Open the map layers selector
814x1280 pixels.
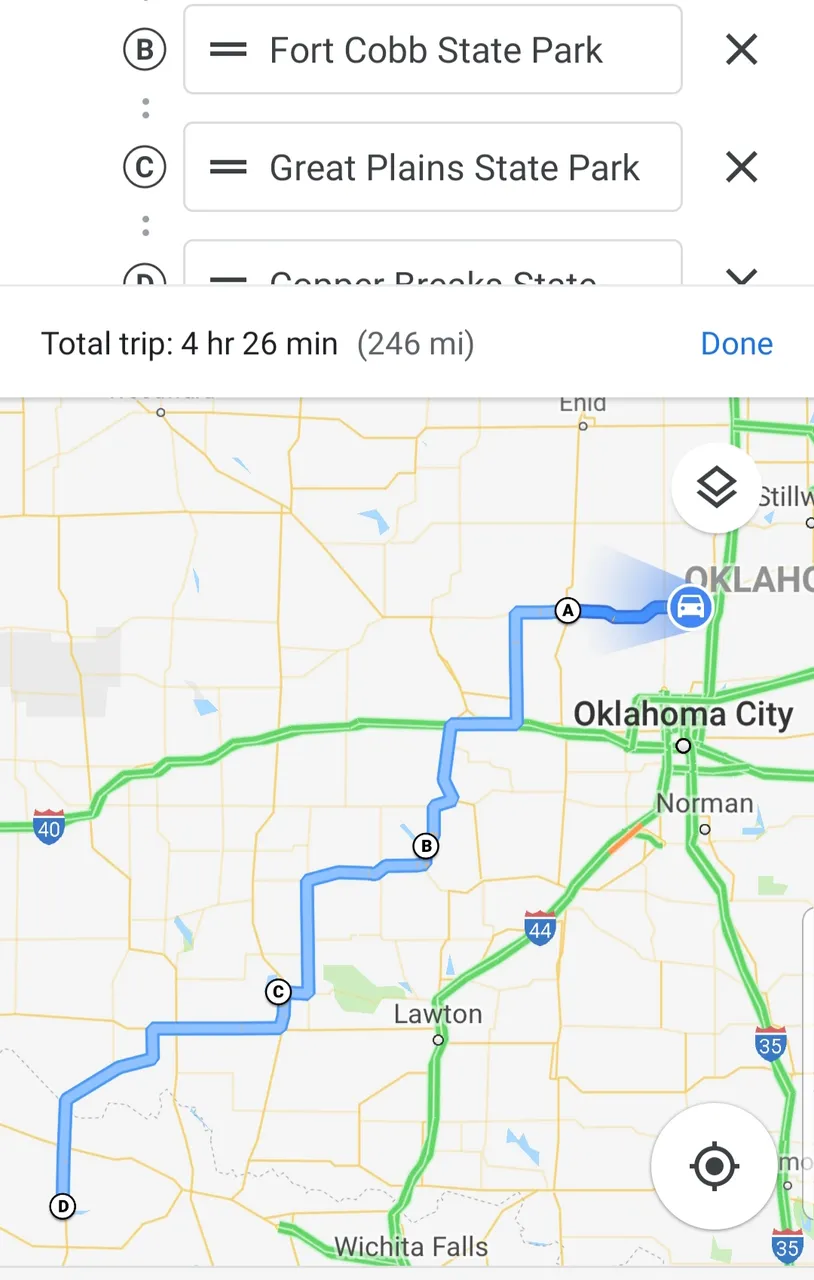[716, 487]
